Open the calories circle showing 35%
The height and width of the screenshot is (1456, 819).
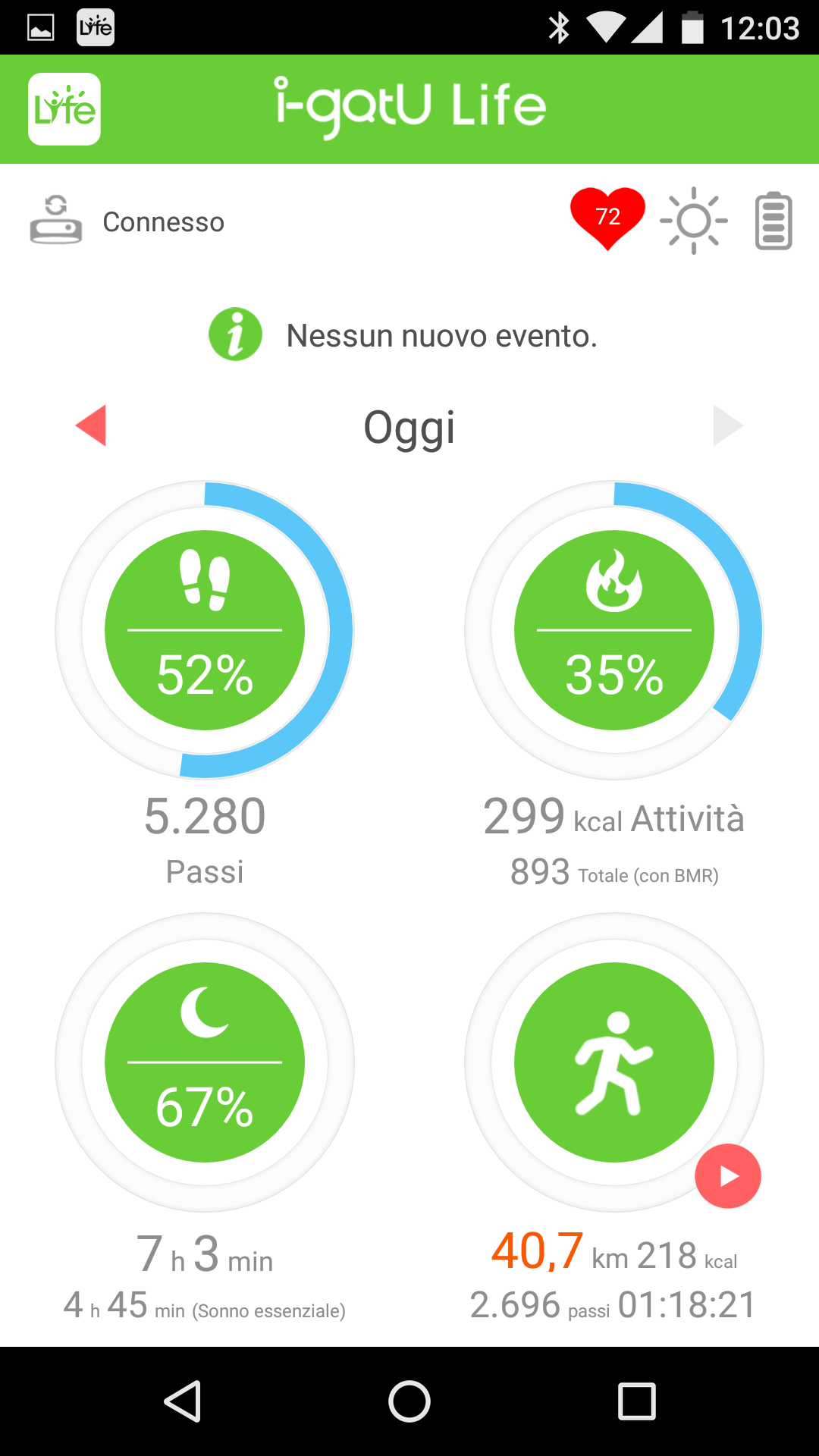point(614,629)
